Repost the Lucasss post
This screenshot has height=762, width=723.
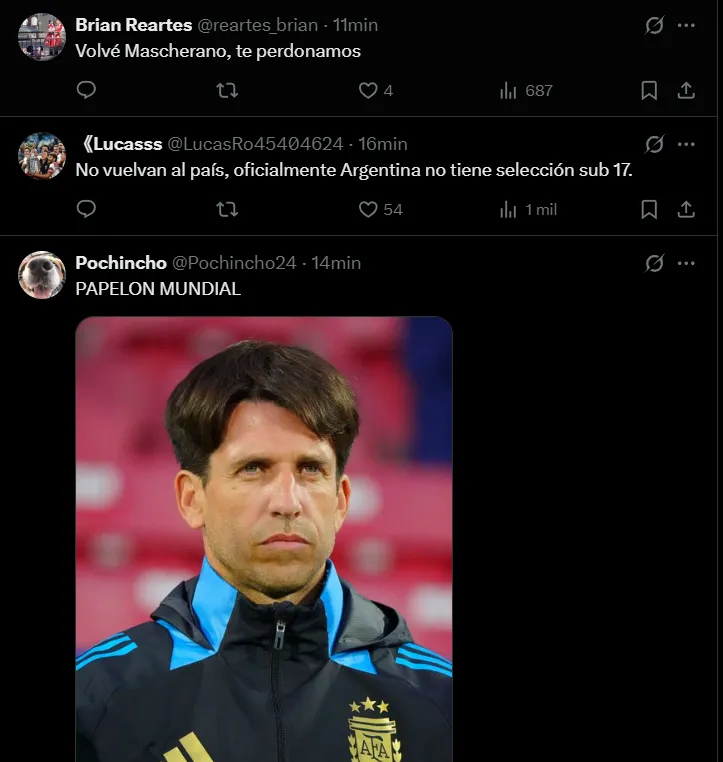pos(227,209)
